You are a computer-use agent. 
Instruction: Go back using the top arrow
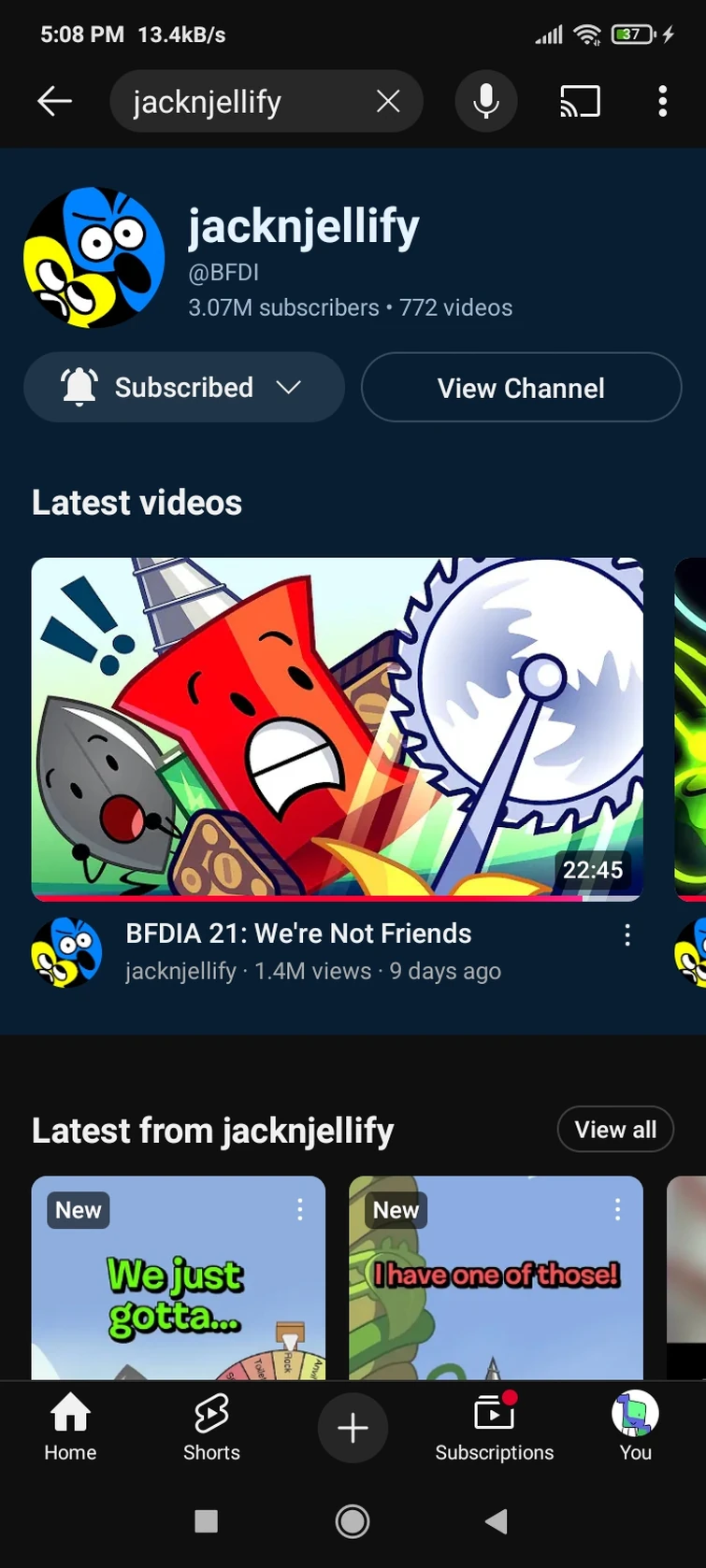click(x=54, y=101)
